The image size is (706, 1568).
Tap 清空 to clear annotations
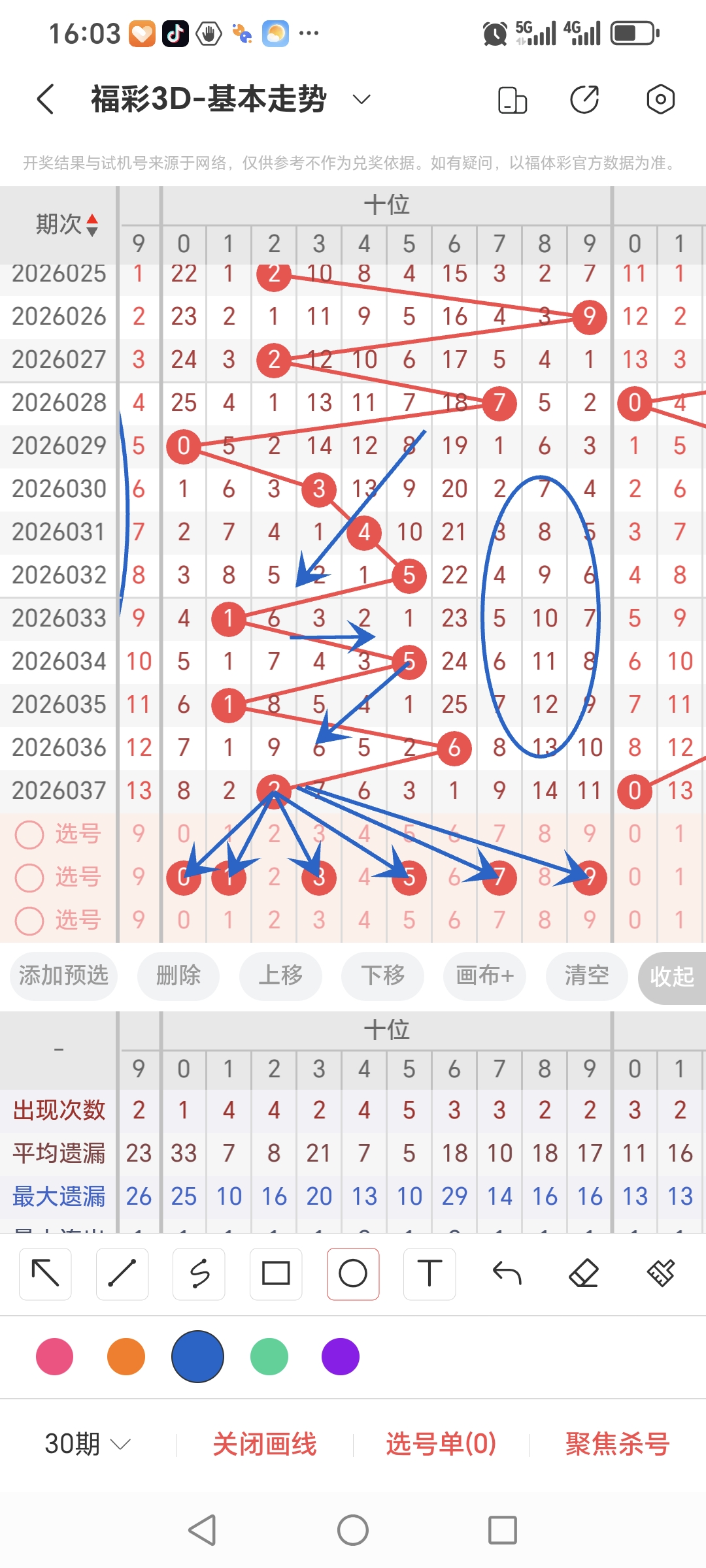586,976
